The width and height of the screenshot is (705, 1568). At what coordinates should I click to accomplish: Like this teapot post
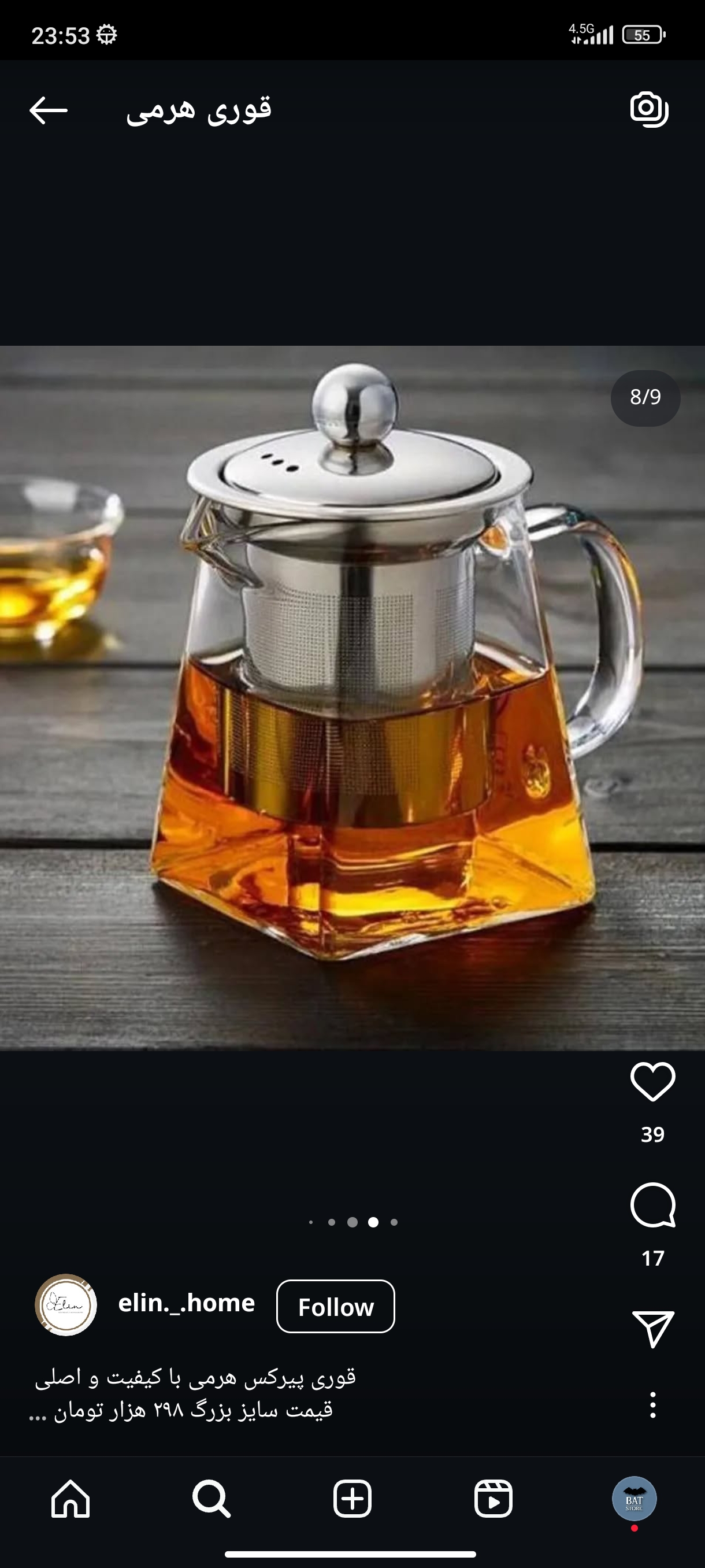(x=652, y=1082)
